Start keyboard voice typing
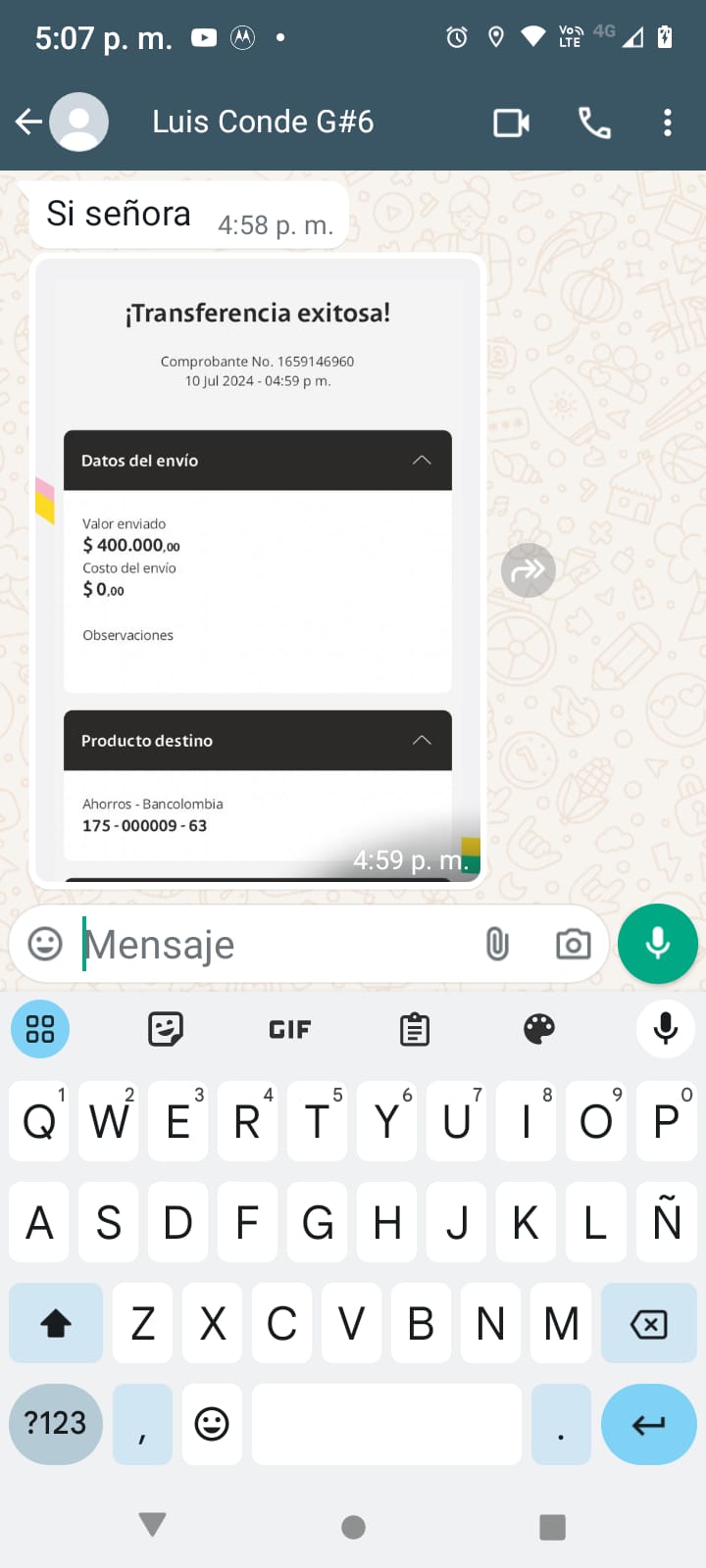706x1568 pixels. click(665, 1029)
